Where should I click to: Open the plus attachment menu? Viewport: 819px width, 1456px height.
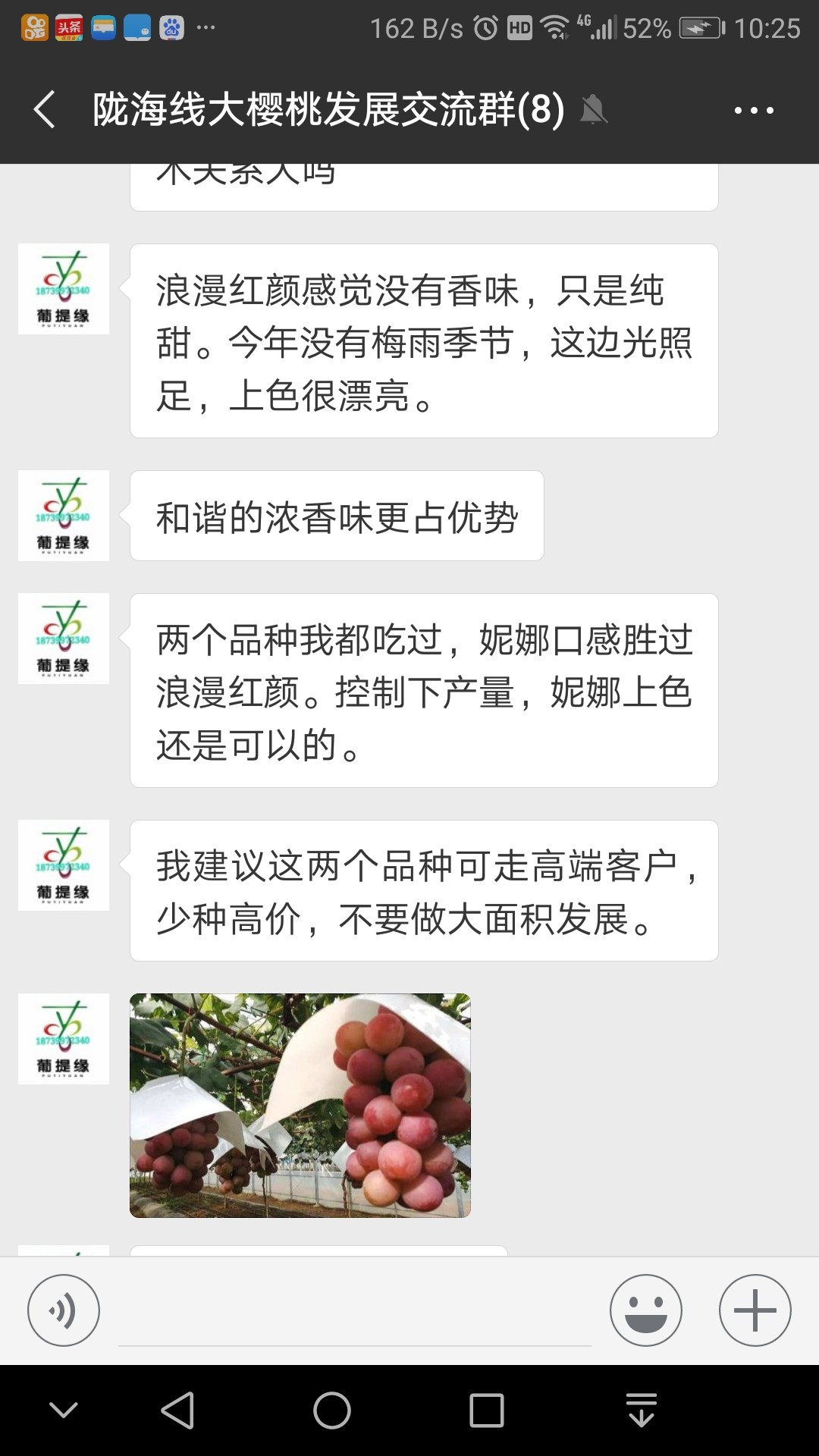tap(755, 1310)
